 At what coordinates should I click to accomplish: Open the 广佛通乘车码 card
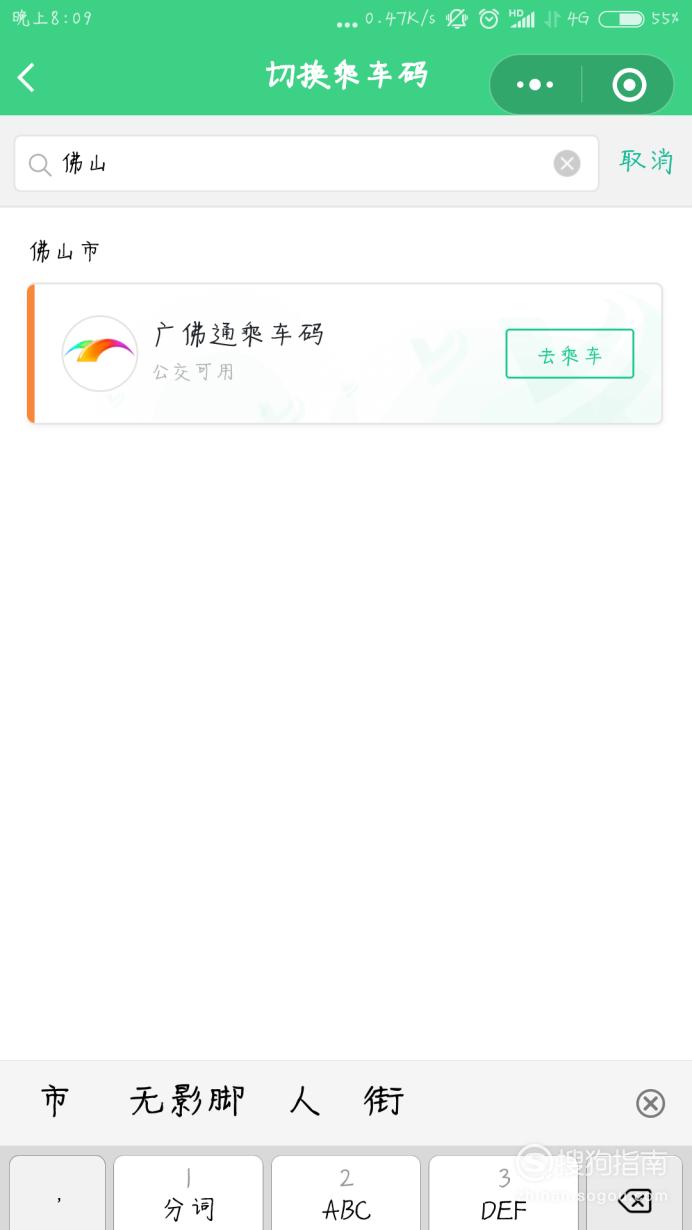[345, 354]
